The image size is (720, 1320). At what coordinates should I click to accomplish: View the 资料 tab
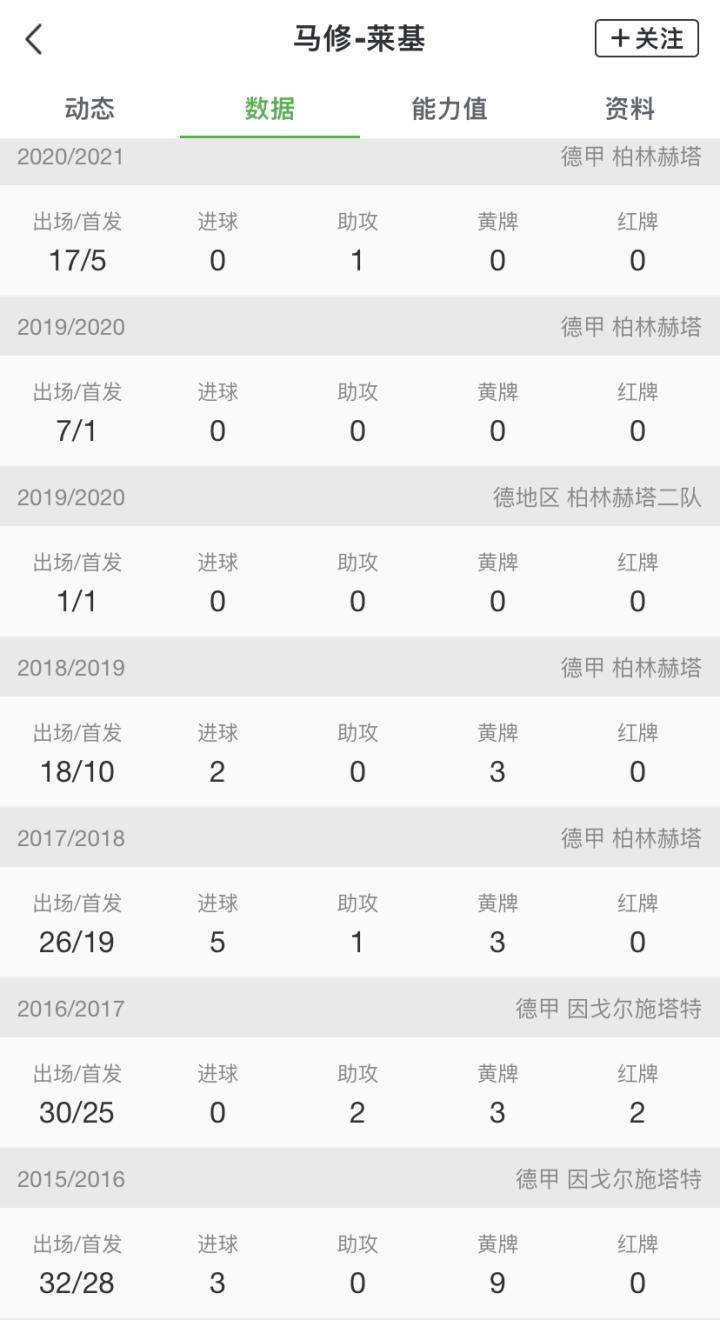[x=630, y=108]
